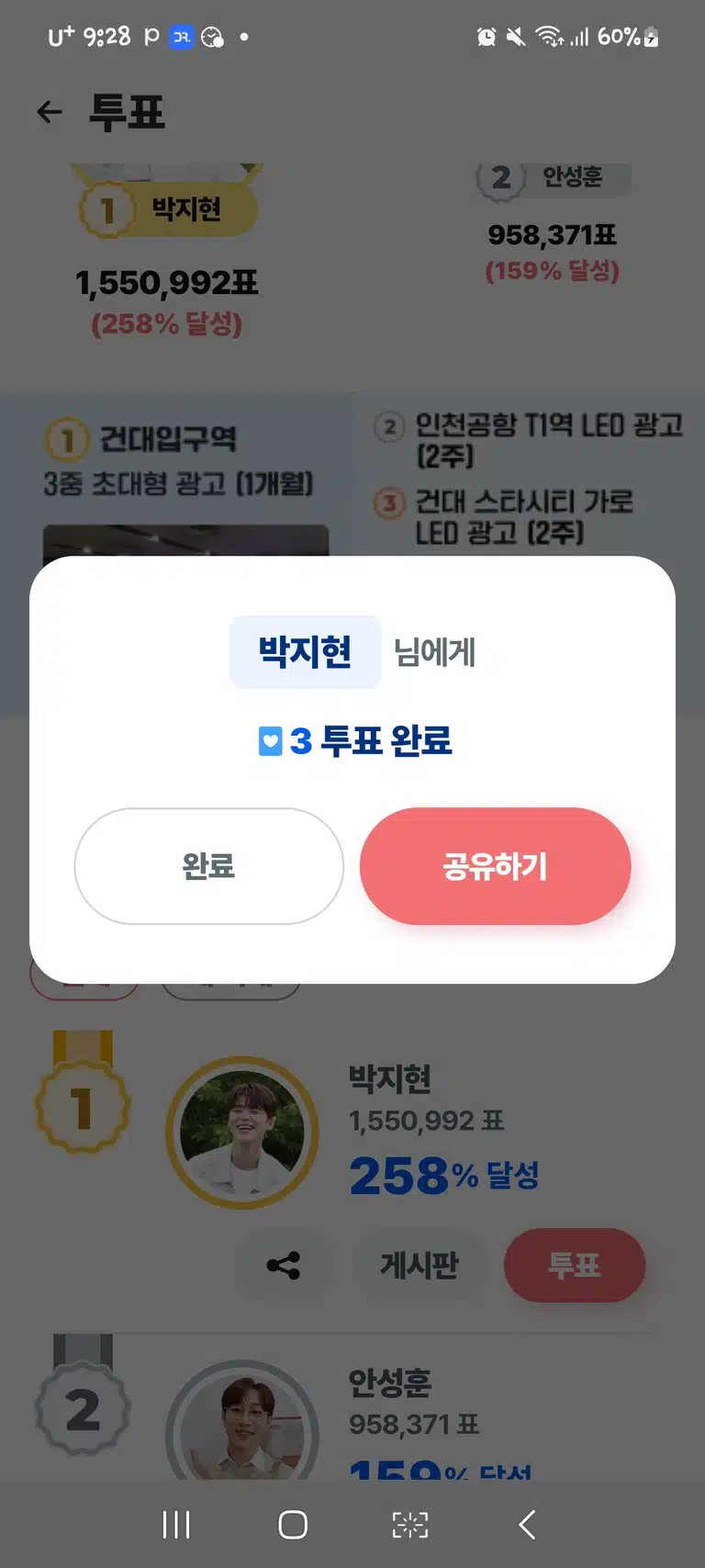Tap 완료 to close the vote dialog
Viewport: 705px width, 1568px height.
pos(208,865)
